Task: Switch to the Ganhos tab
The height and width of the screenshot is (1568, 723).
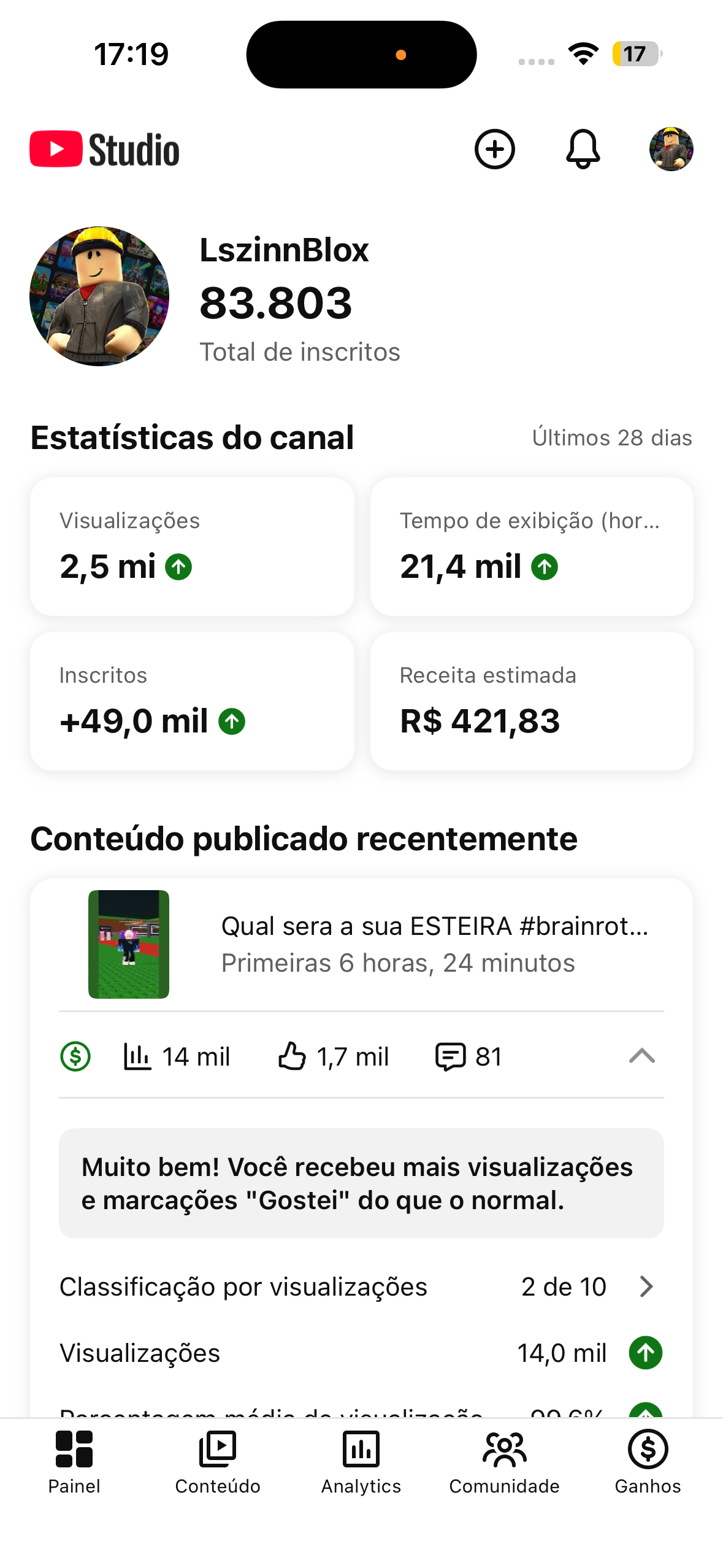Action: point(648,1462)
